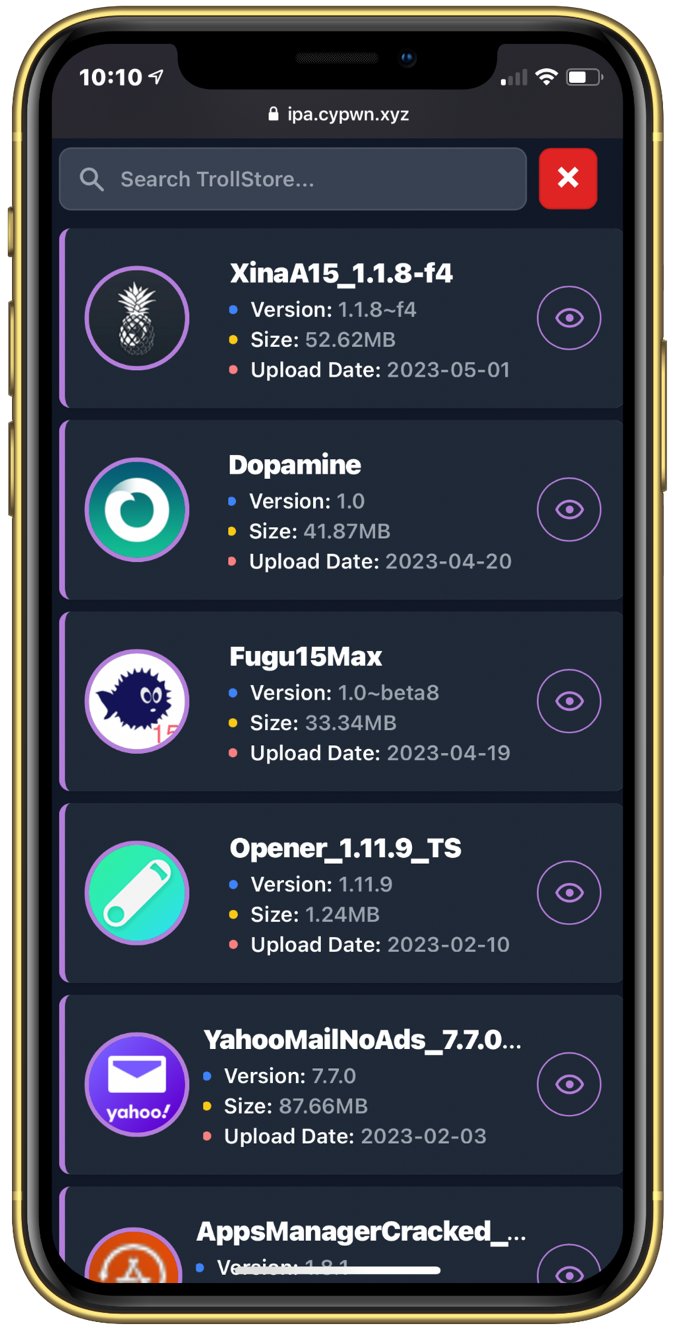
Task: Tap the ipa.cypwn.xyz address bar
Action: click(338, 114)
